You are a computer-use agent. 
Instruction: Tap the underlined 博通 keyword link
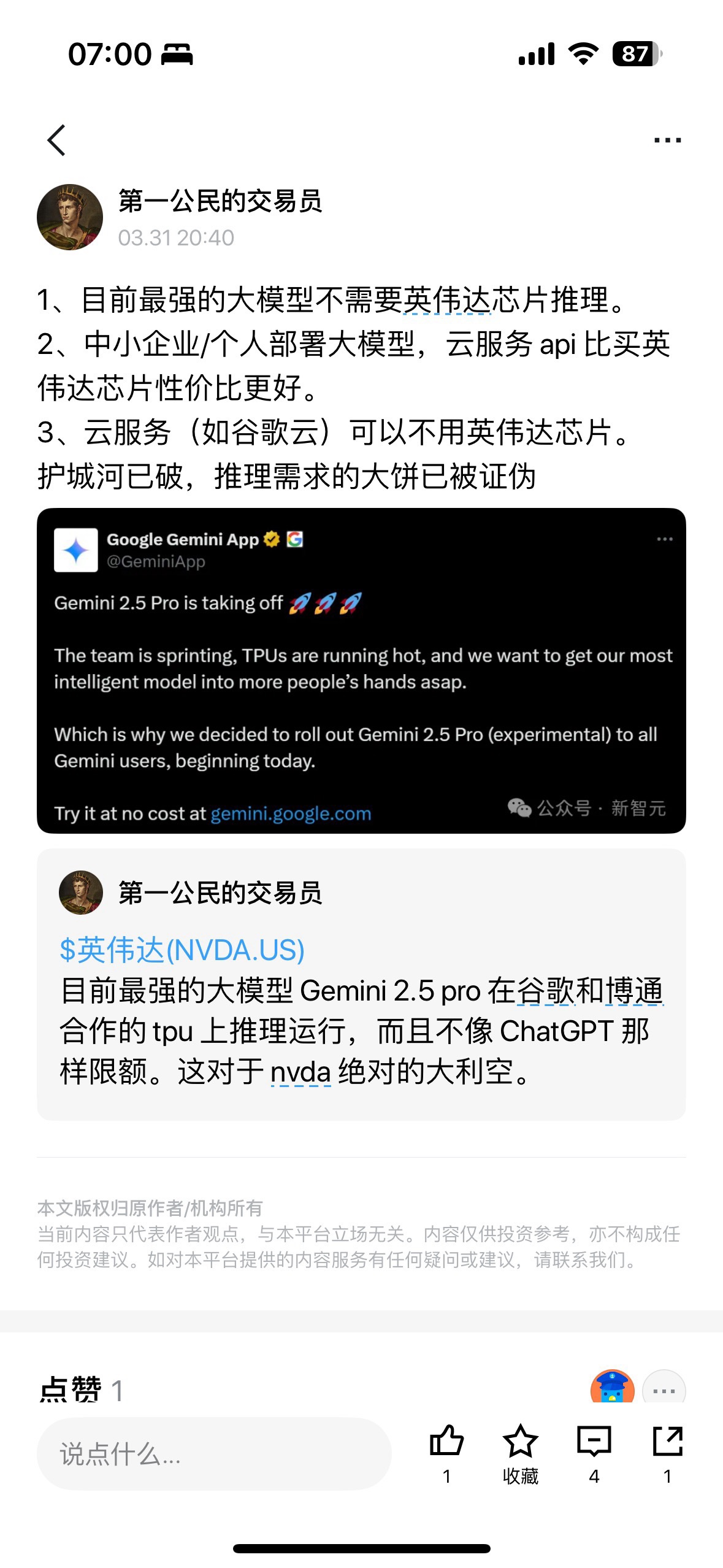coord(635,990)
